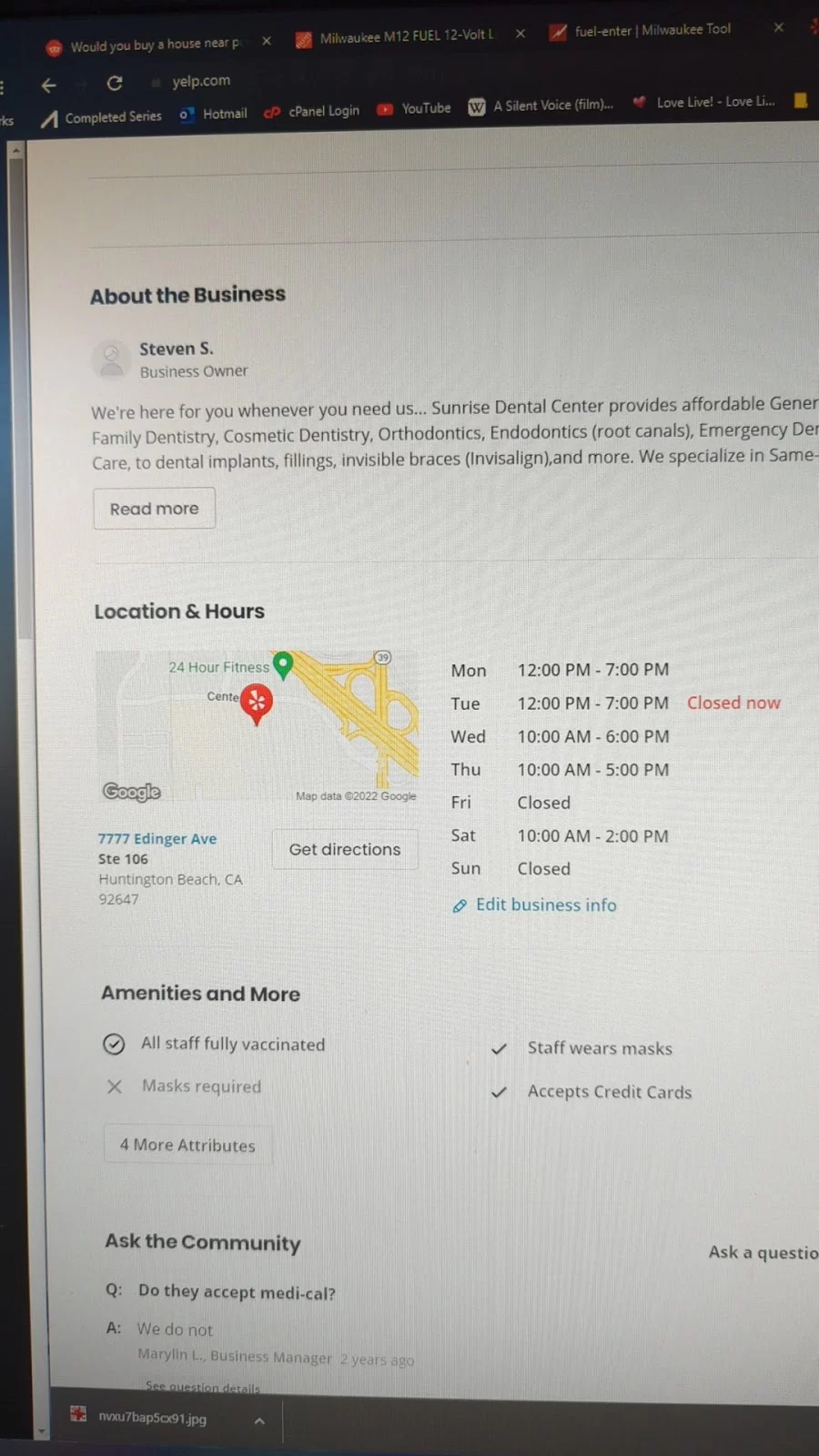Show 4 More Attributes

click(x=187, y=1145)
